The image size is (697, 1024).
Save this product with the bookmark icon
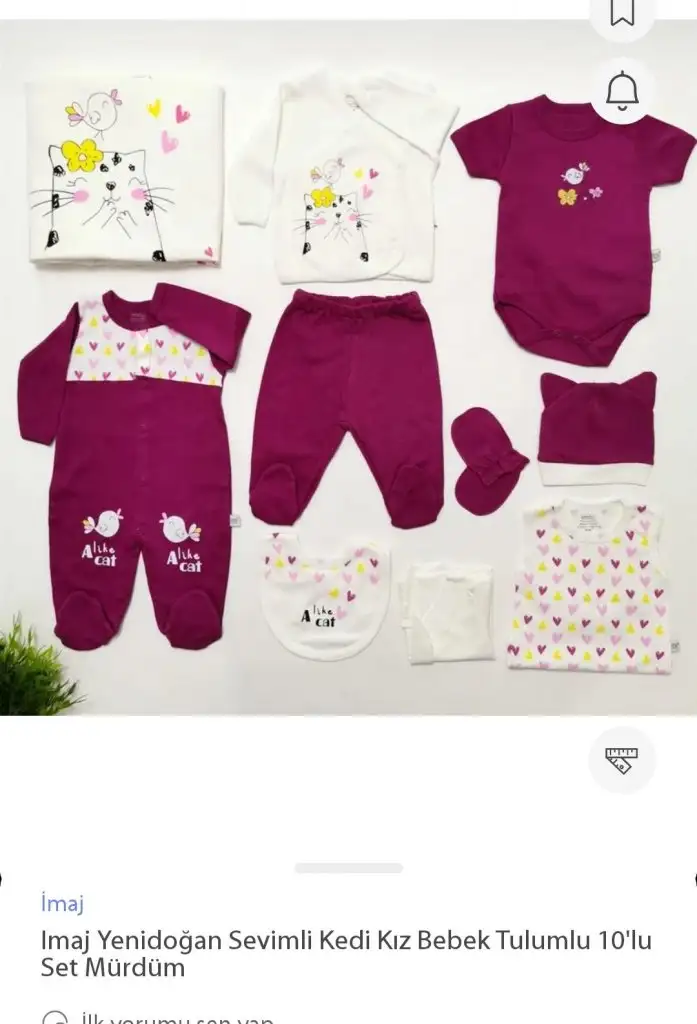click(622, 12)
